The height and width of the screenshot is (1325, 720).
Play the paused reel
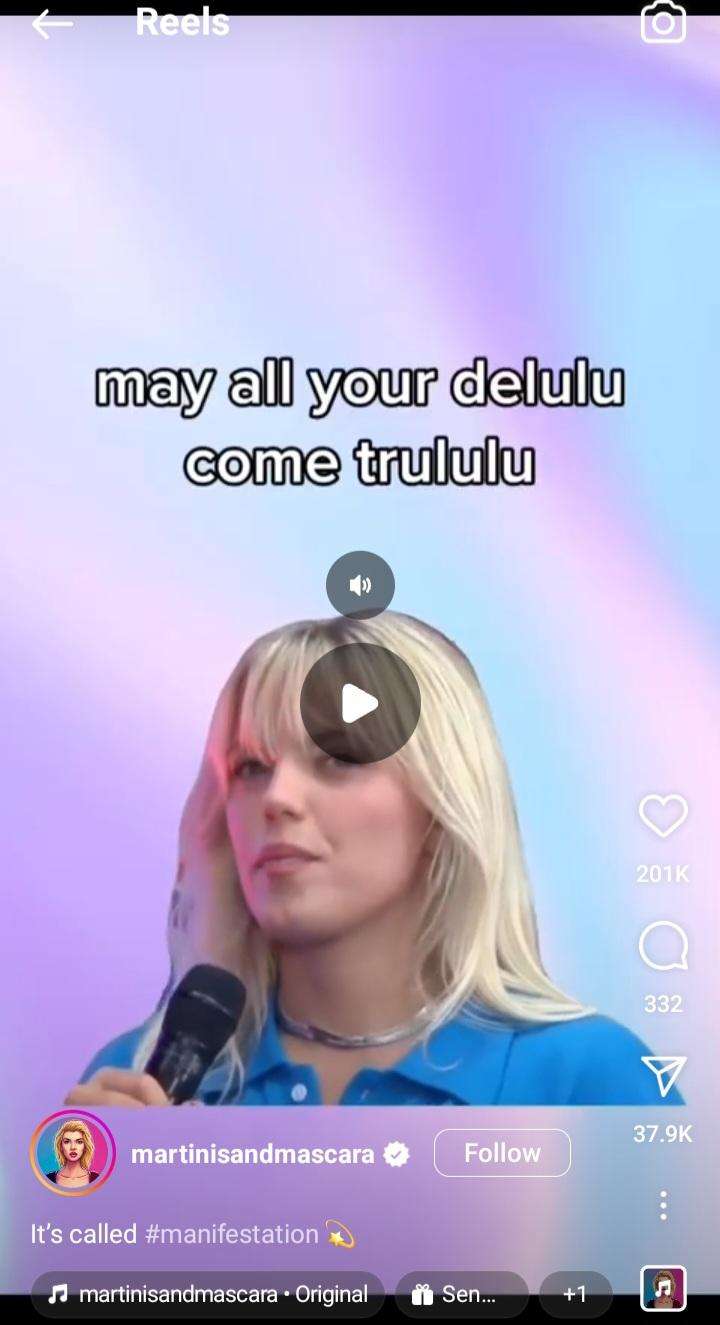tap(360, 704)
